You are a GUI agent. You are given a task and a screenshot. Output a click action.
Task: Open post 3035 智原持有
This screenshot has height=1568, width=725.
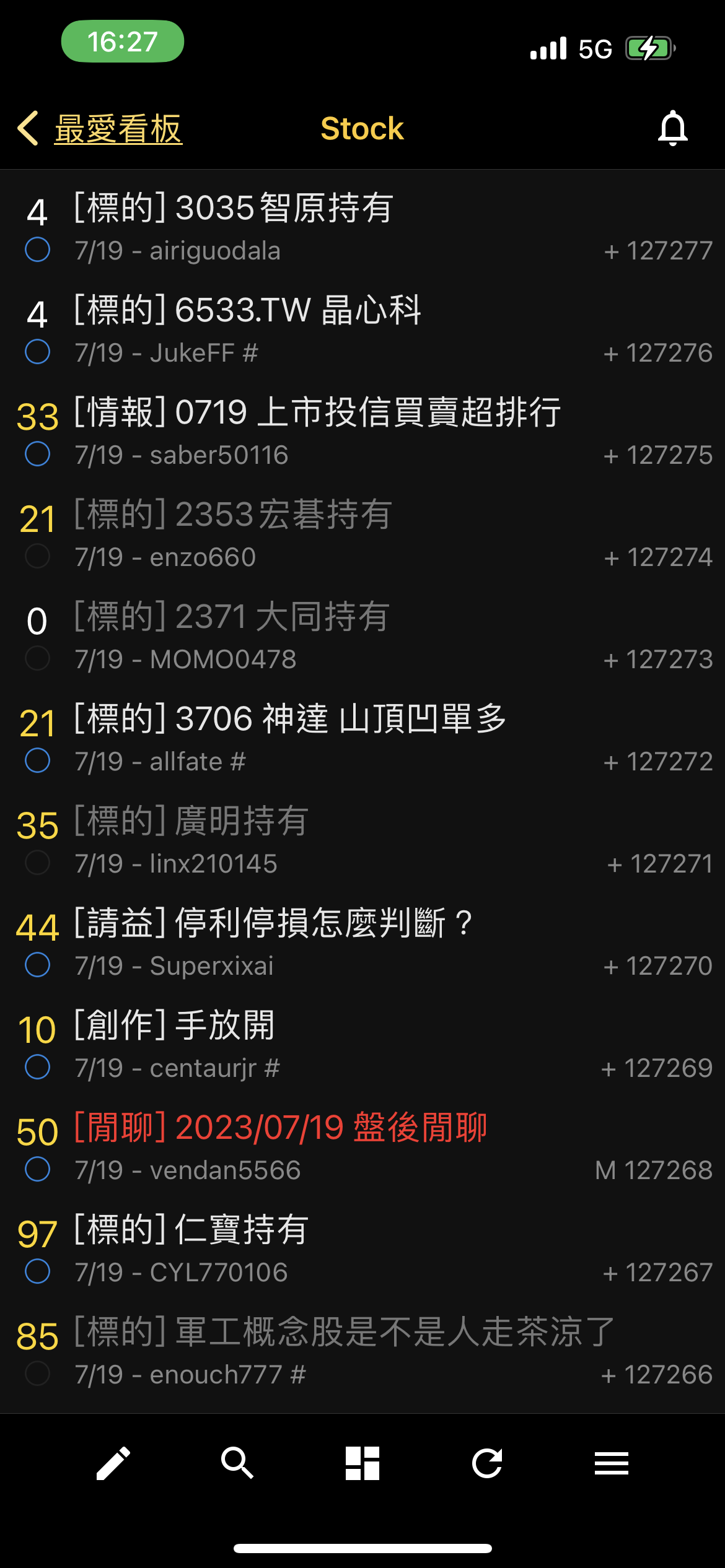pyautogui.click(x=362, y=227)
